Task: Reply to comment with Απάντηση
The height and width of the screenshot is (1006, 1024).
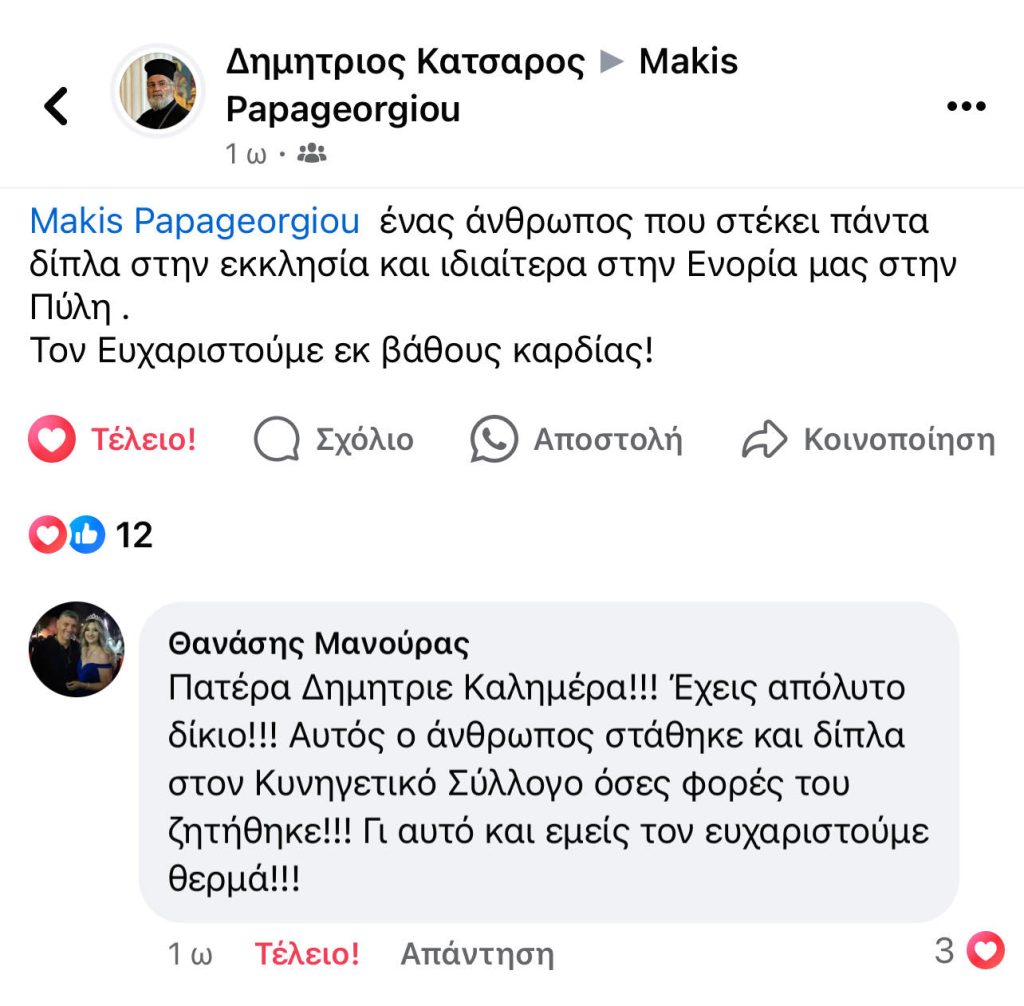Action: (x=477, y=953)
